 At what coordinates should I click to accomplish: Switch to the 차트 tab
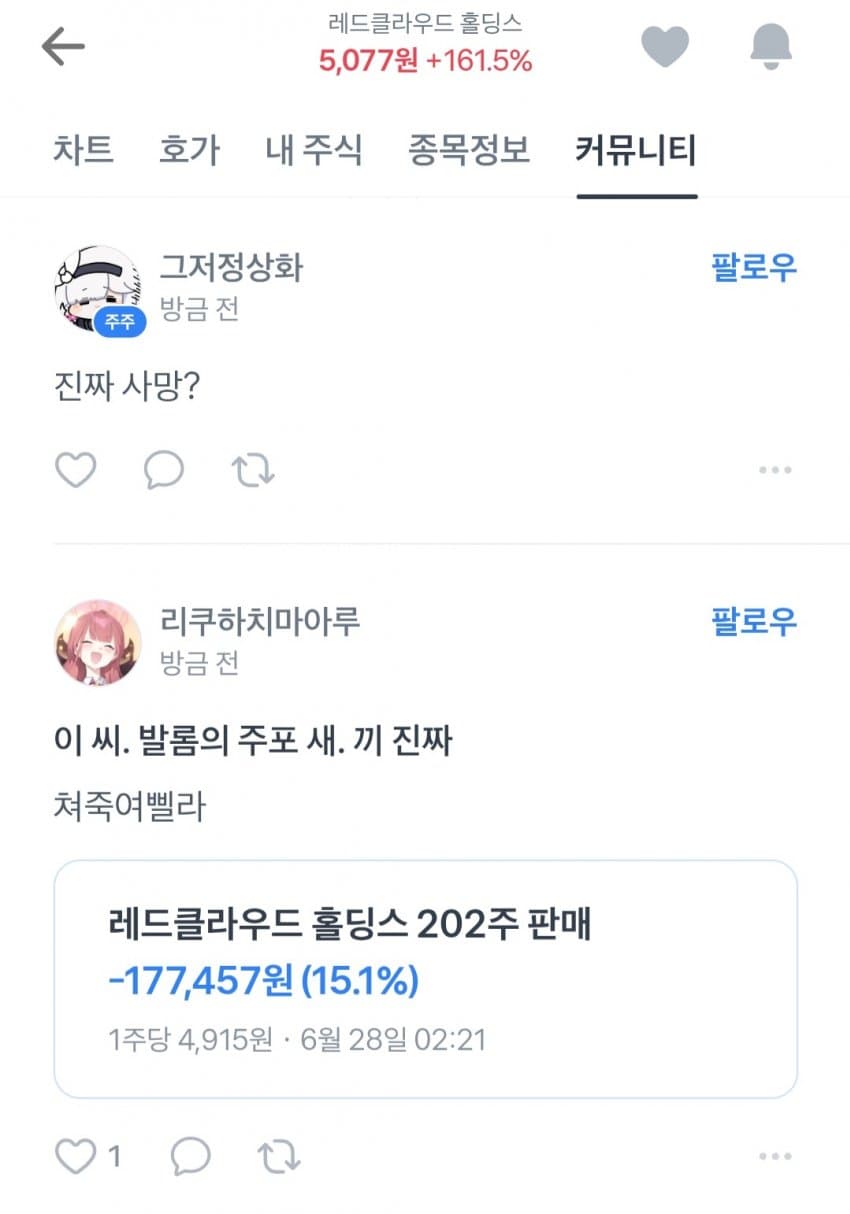coord(83,151)
